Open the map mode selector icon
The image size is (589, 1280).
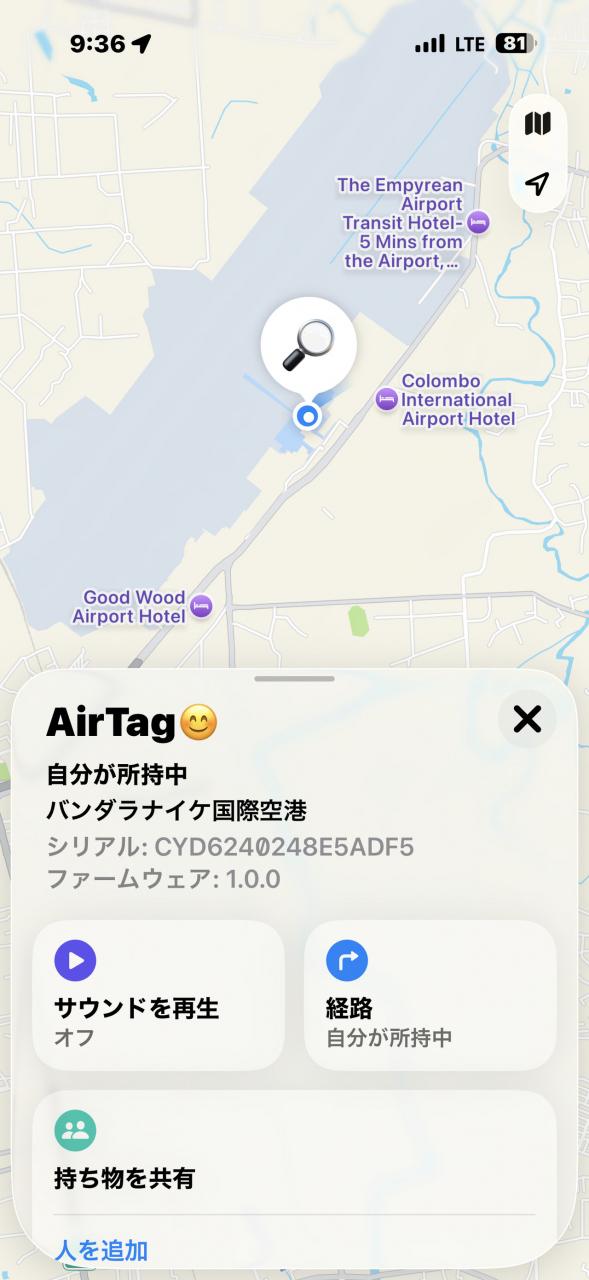[538, 124]
